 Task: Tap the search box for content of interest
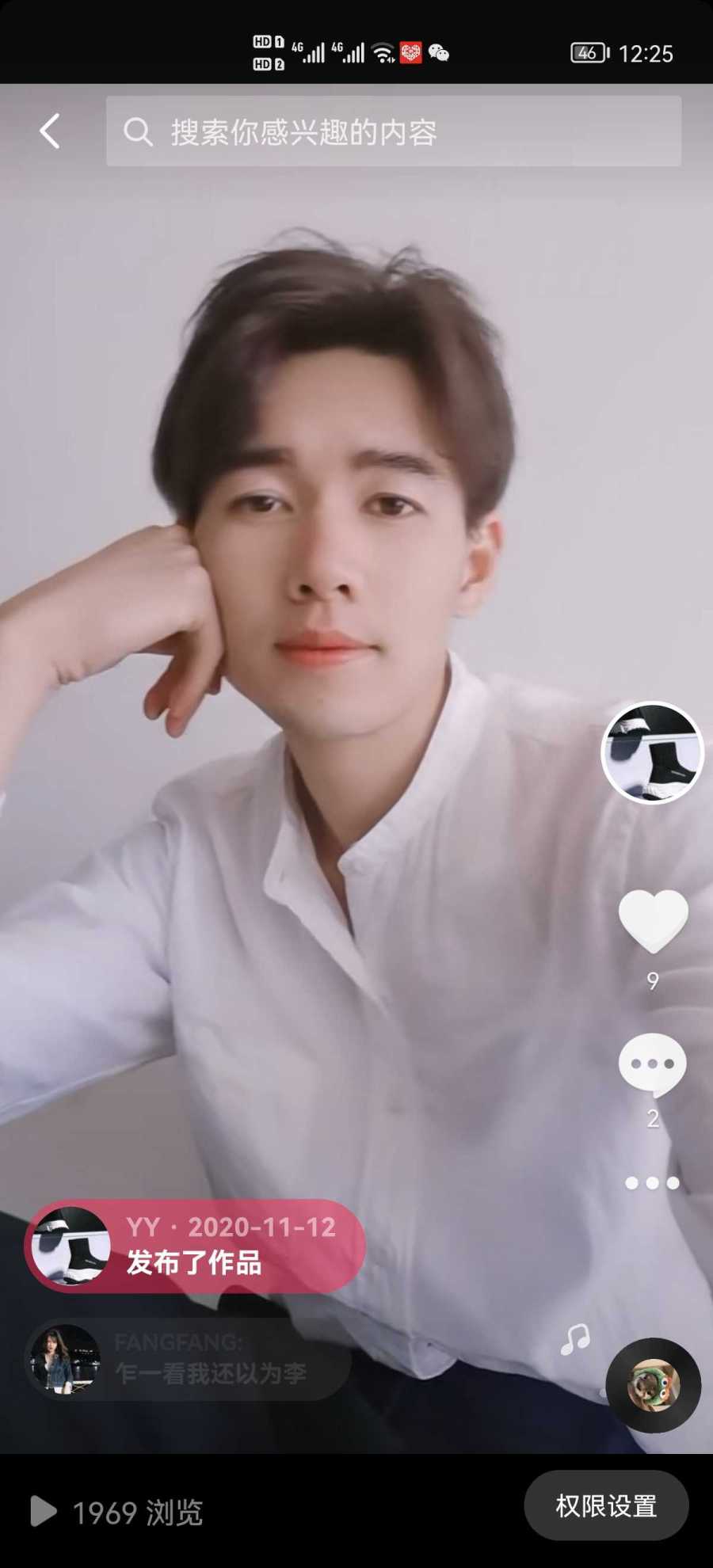click(x=394, y=131)
